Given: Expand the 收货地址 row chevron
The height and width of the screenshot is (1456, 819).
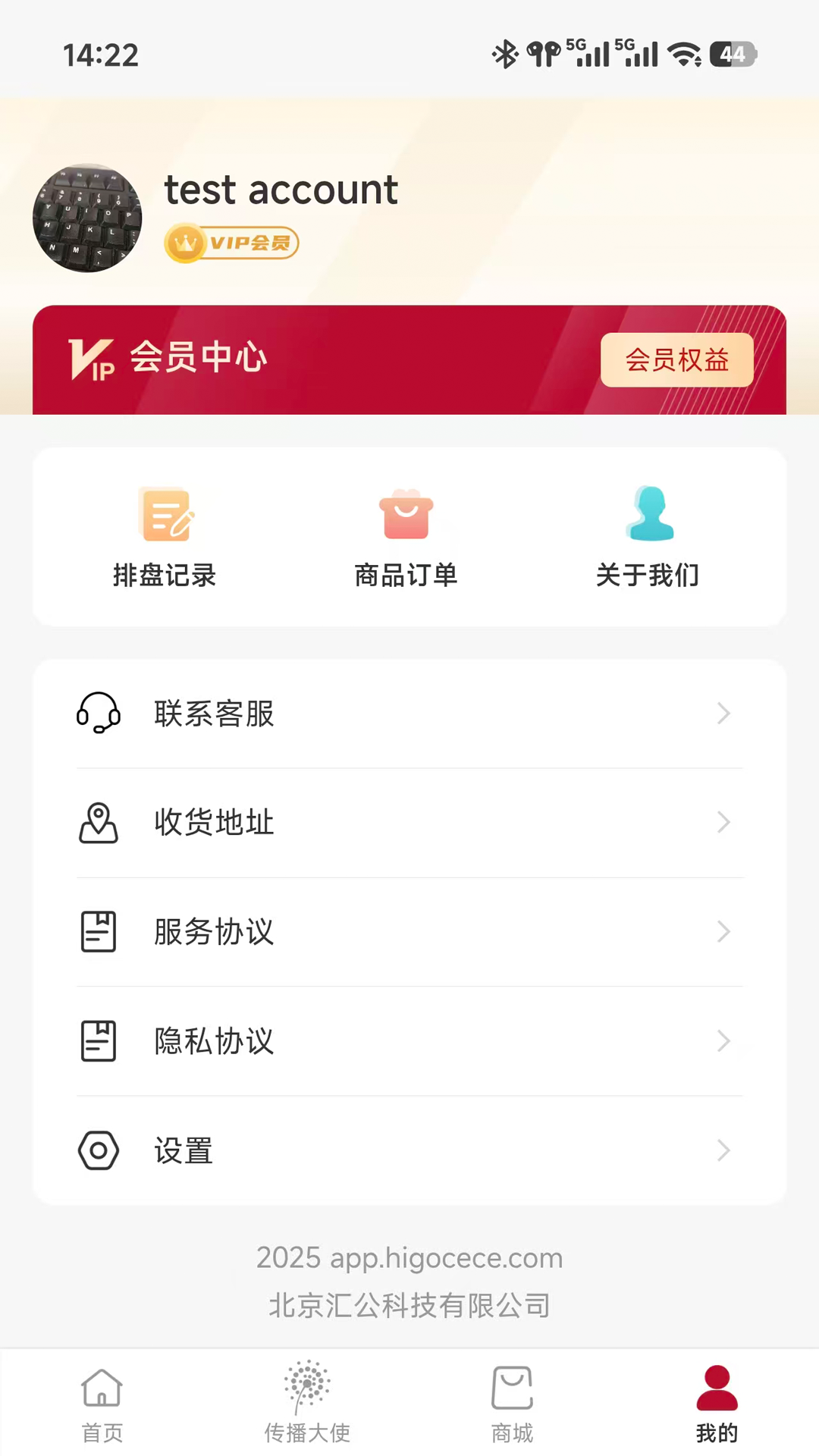Looking at the screenshot, I should point(722,823).
